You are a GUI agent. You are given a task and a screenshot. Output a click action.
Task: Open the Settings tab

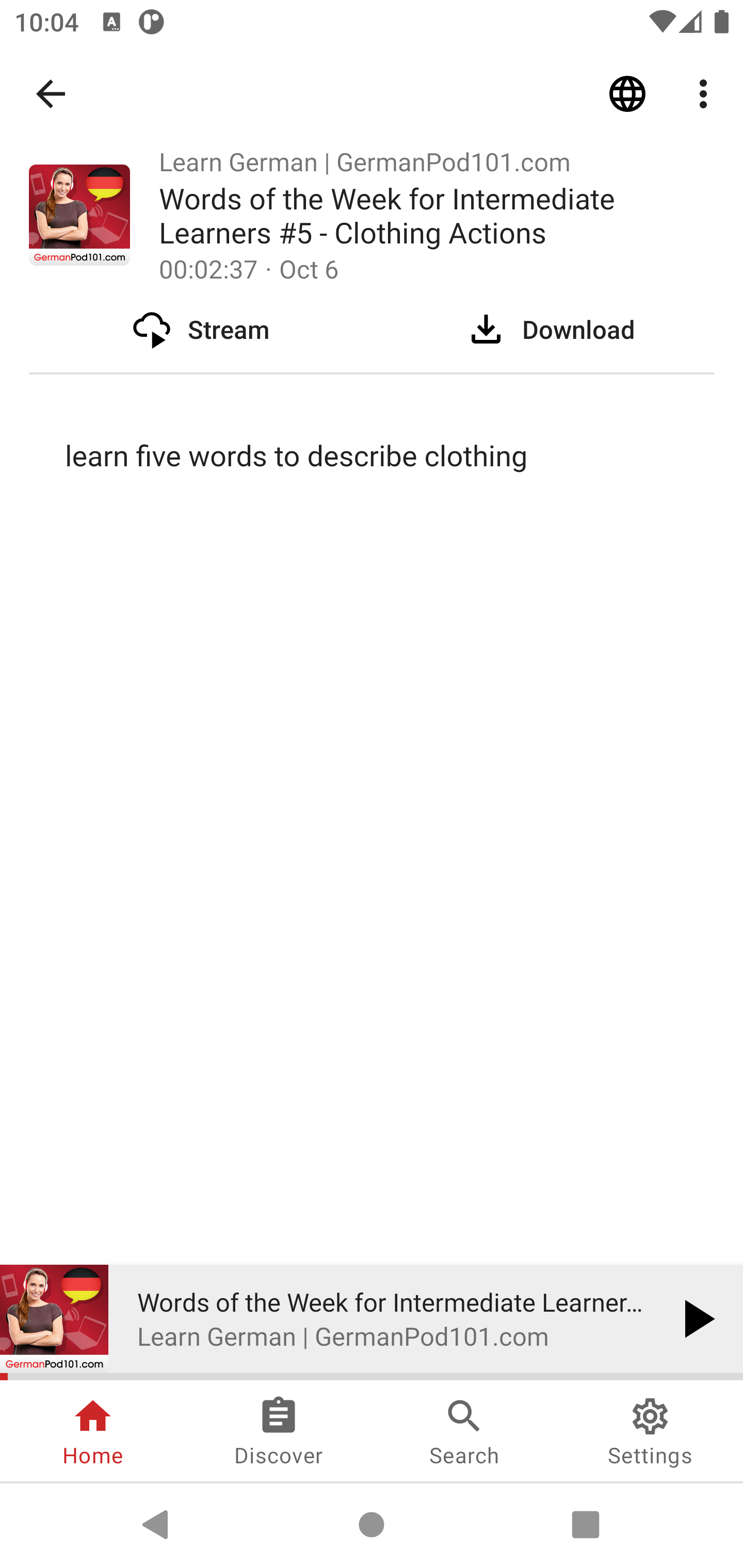tap(650, 1430)
